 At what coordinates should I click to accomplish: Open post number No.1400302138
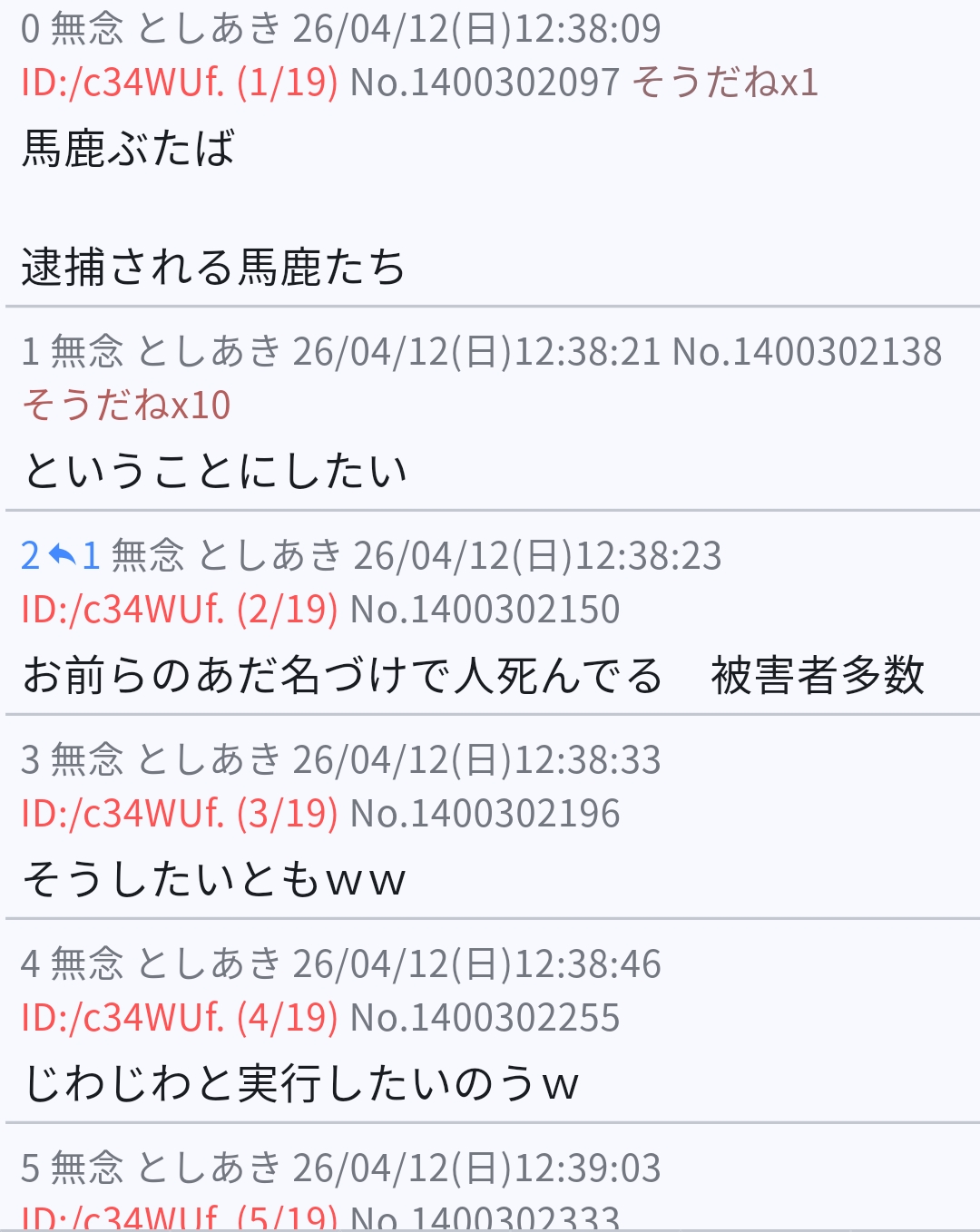click(808, 352)
